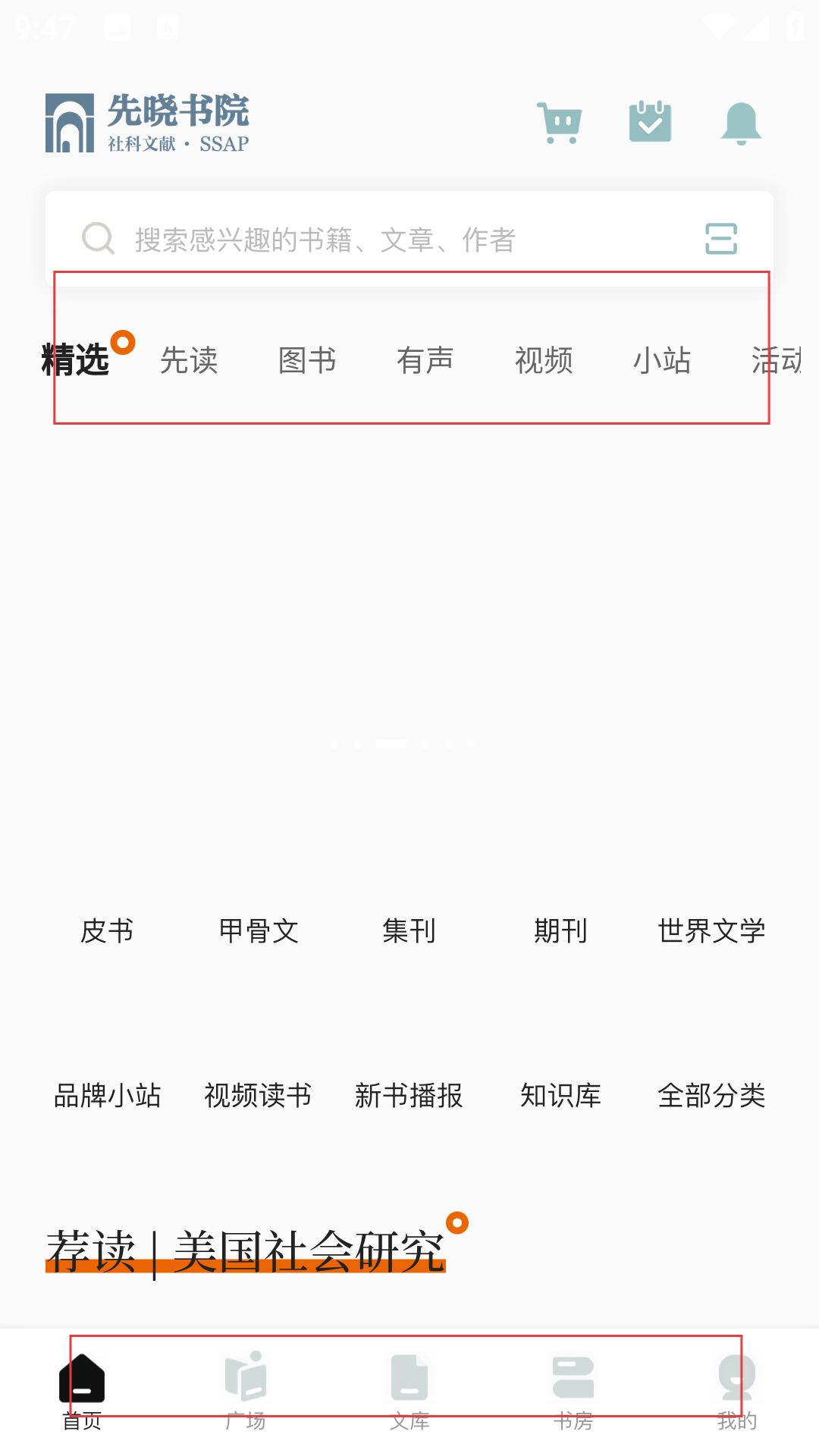Open the check-in calendar icon
819x1456 pixels.
(x=650, y=122)
